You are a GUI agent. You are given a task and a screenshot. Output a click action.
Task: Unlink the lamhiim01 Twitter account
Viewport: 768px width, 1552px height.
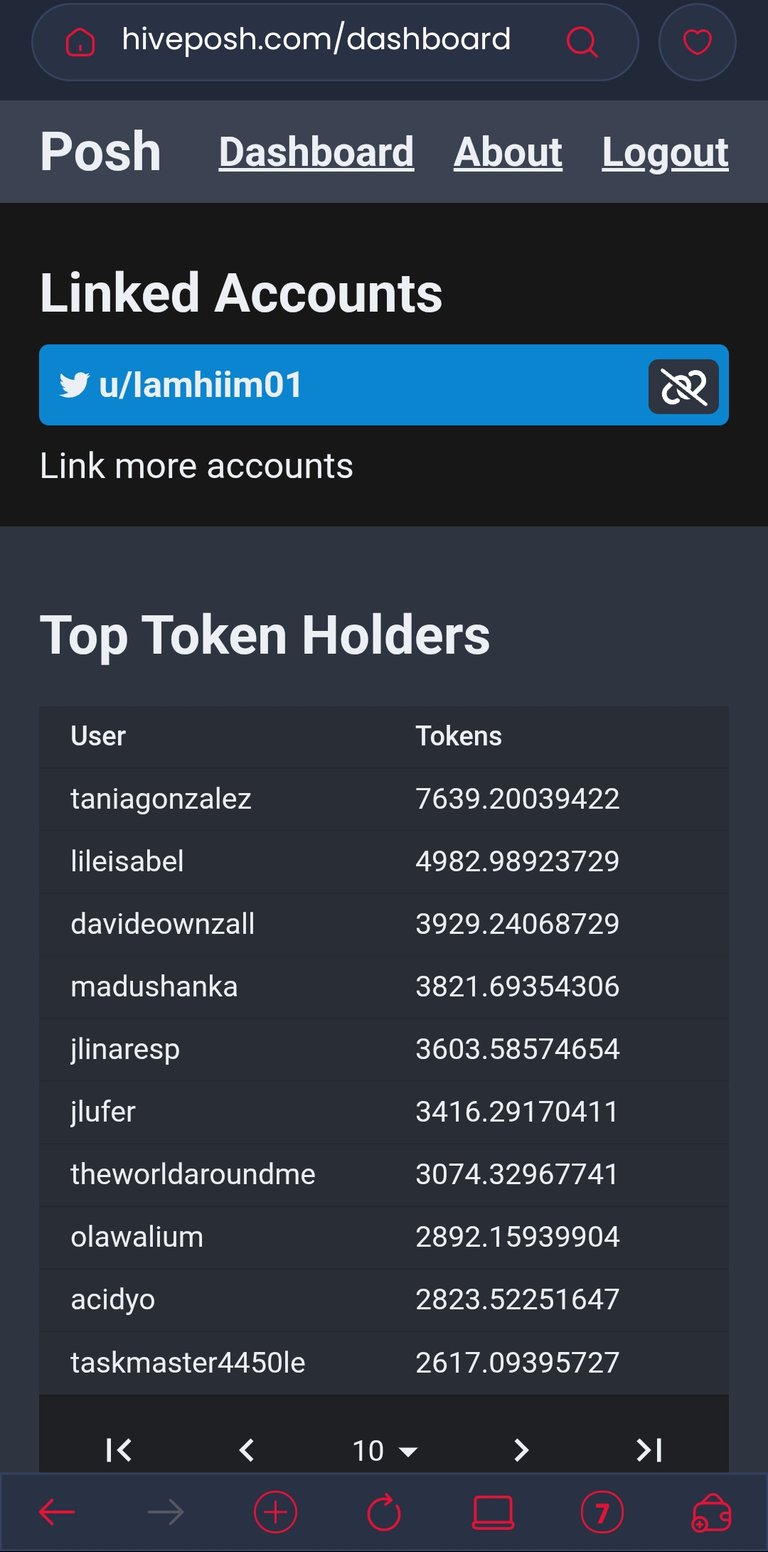684,386
